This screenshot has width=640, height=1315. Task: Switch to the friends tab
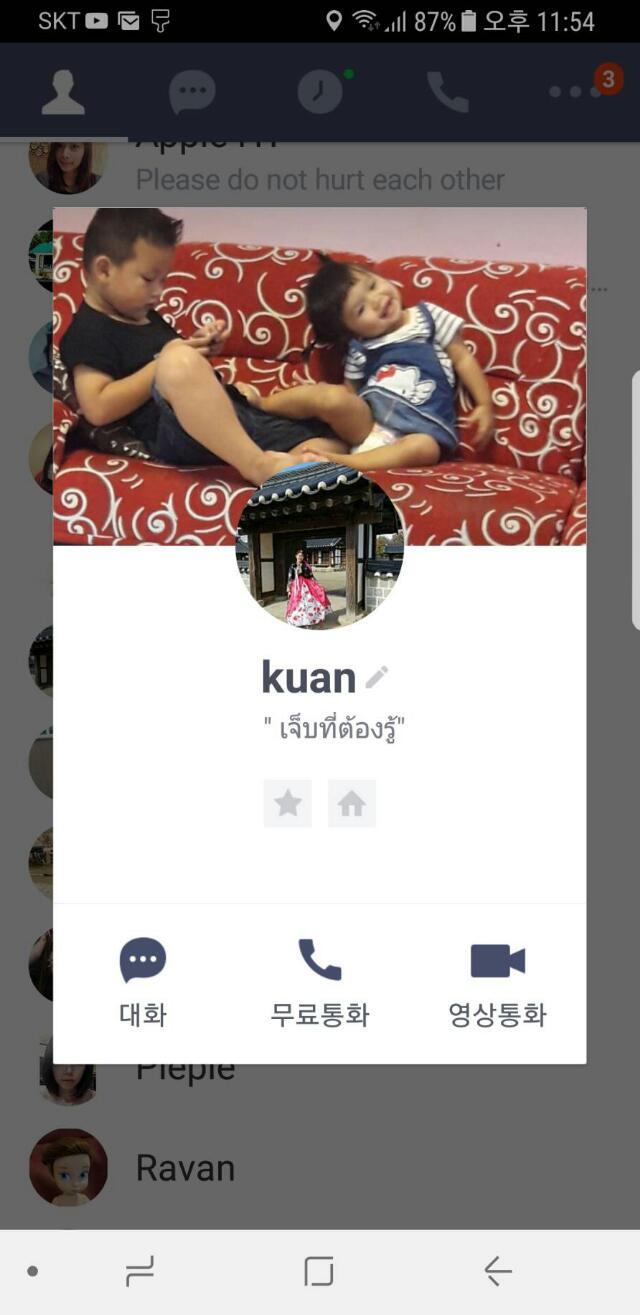pos(63,92)
